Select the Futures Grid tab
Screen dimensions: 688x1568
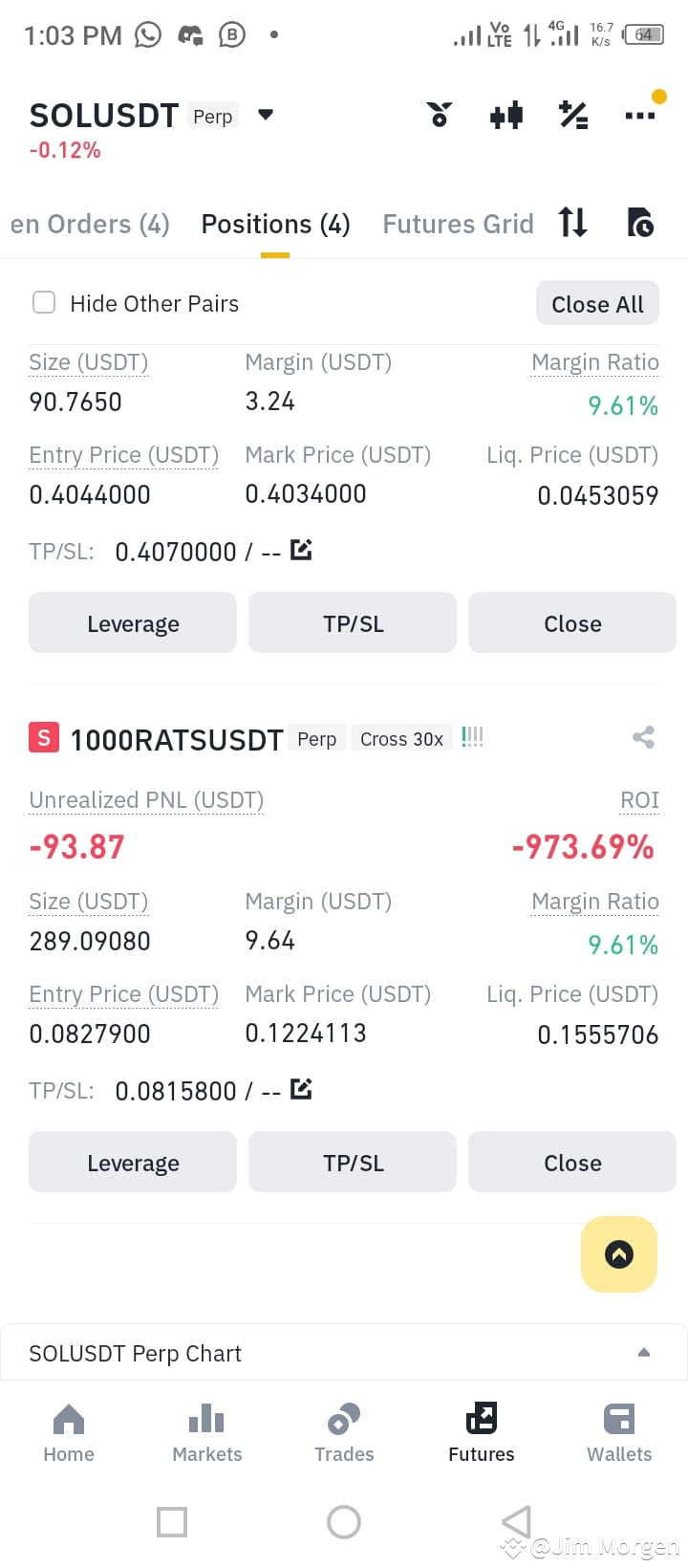458,223
